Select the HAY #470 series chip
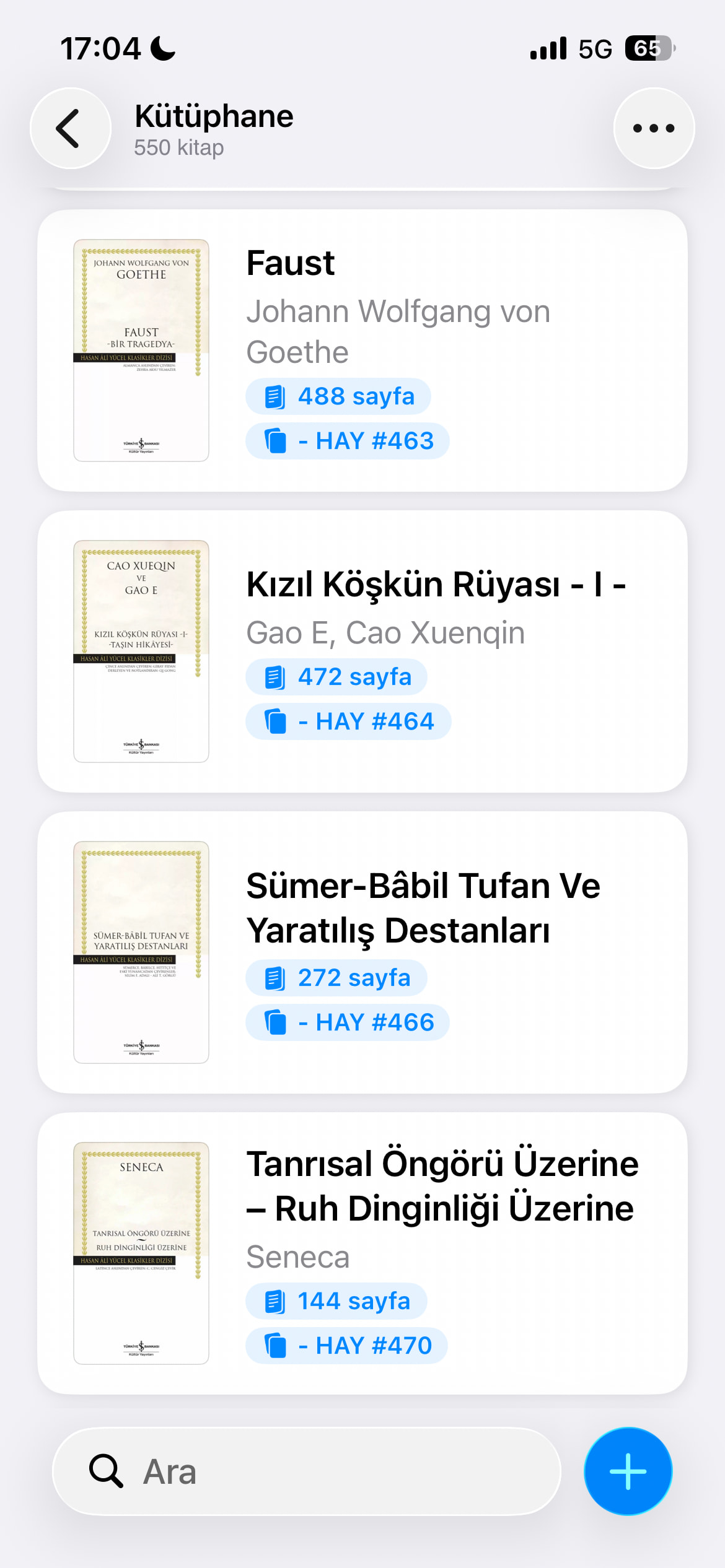This screenshot has height=1568, width=725. (347, 1346)
